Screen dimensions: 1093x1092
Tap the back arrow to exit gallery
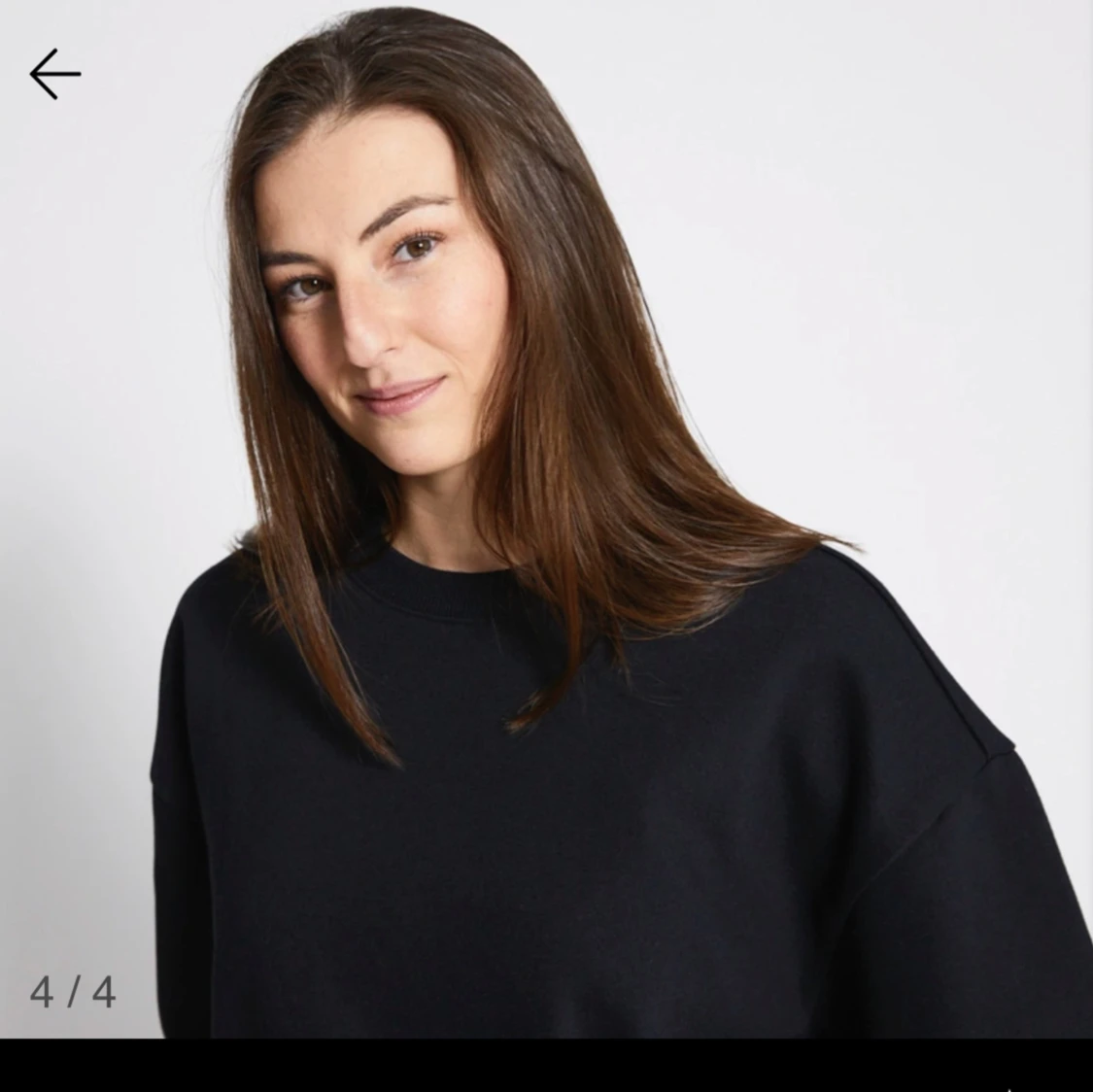(x=54, y=74)
